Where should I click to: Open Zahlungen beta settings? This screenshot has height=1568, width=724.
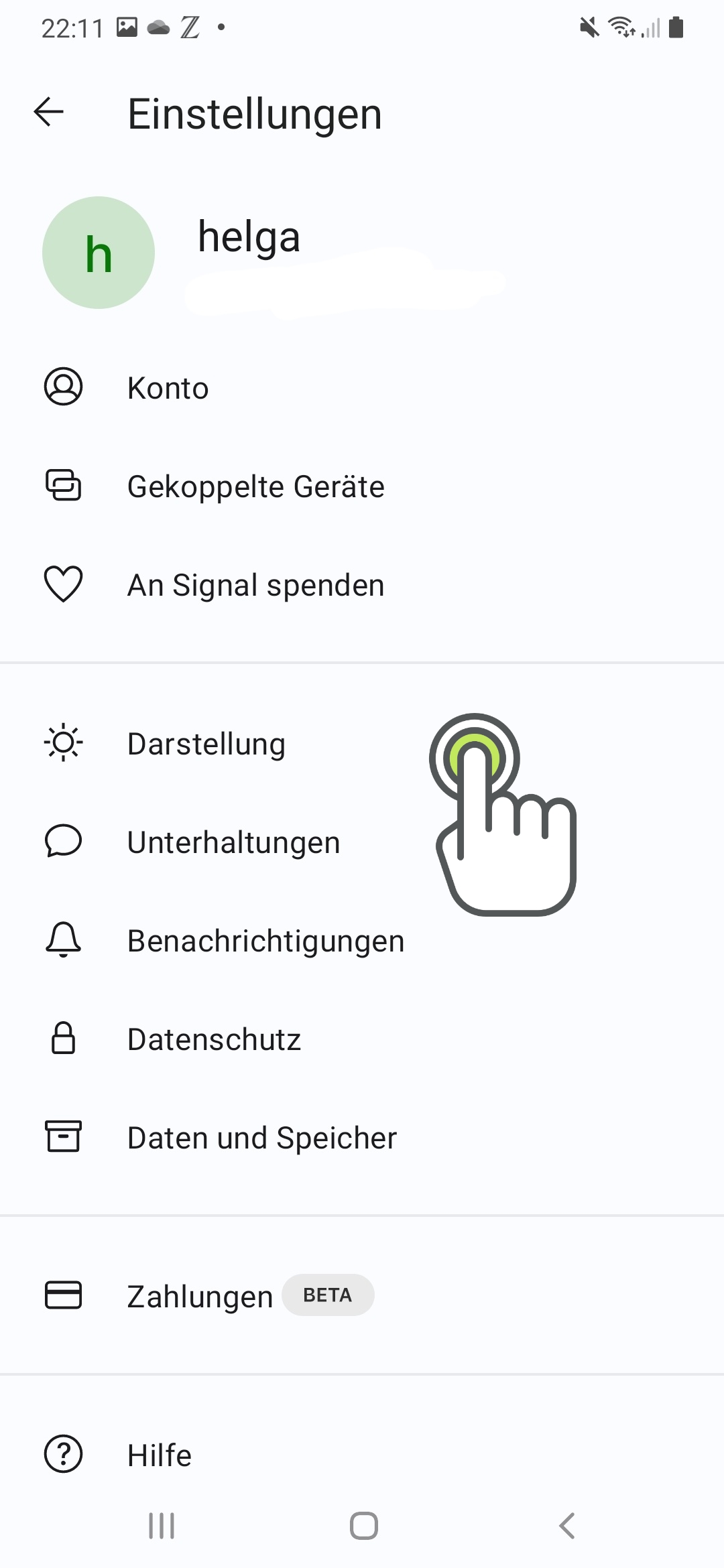point(362,1296)
